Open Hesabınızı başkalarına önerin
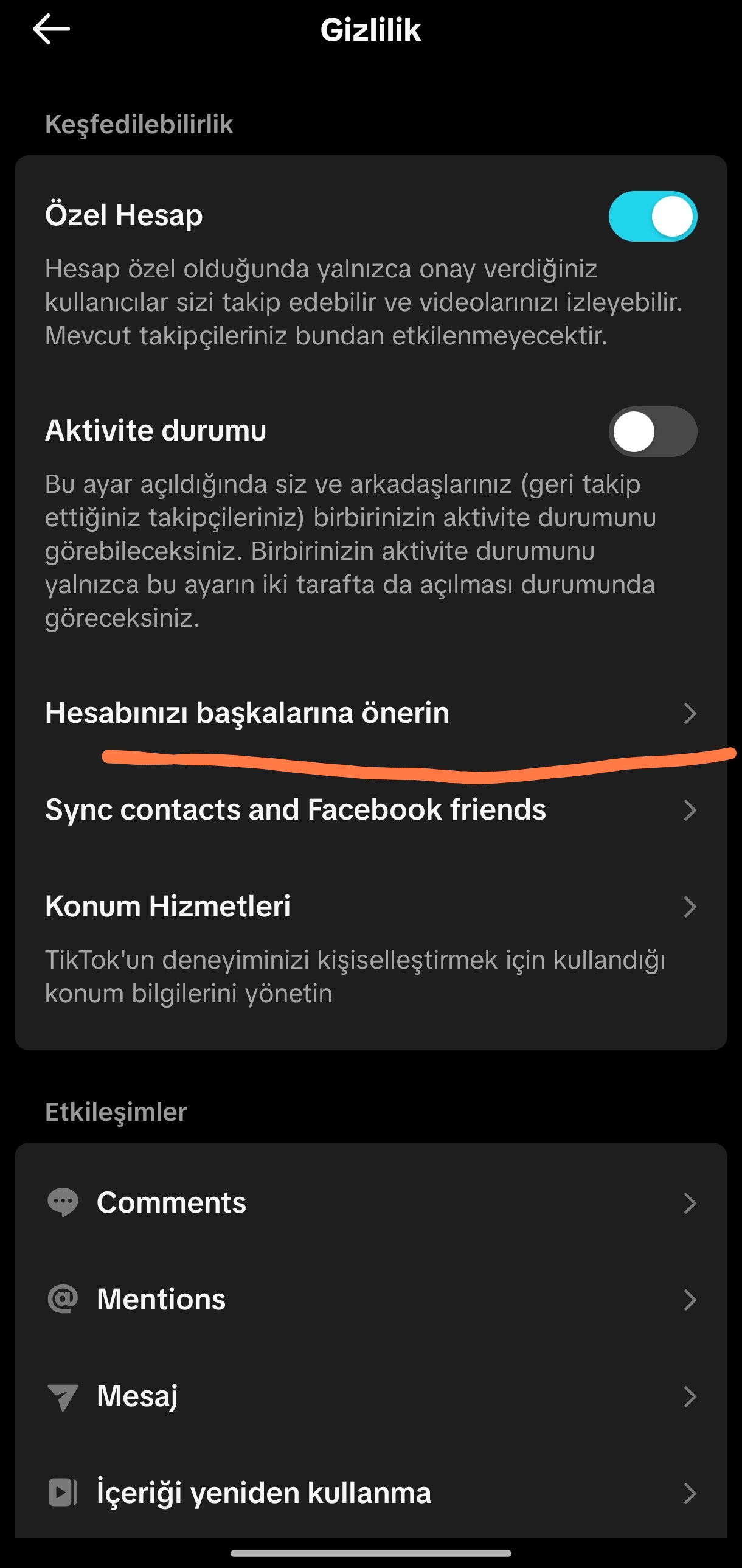Viewport: 742px width, 1568px height. 370,713
